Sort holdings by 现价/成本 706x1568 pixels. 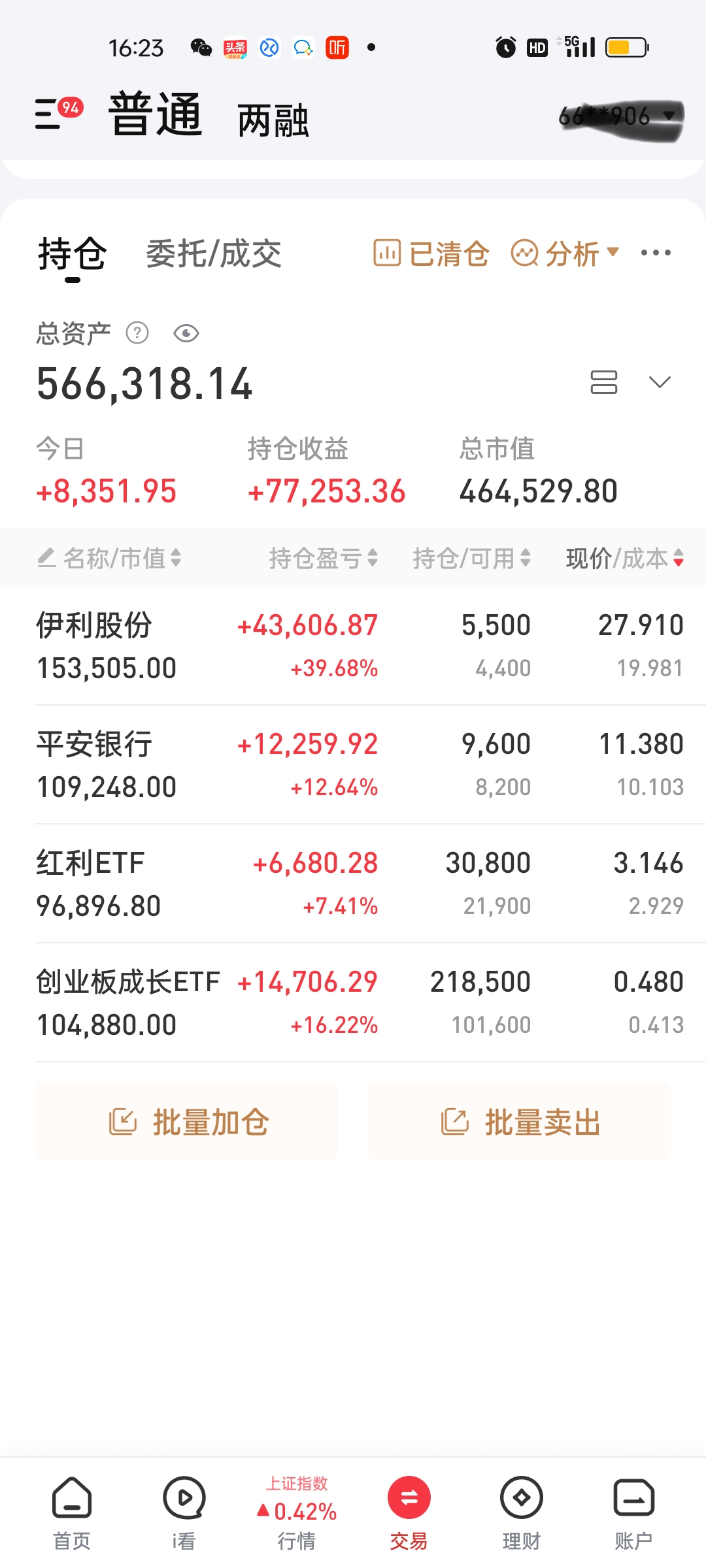pos(624,559)
